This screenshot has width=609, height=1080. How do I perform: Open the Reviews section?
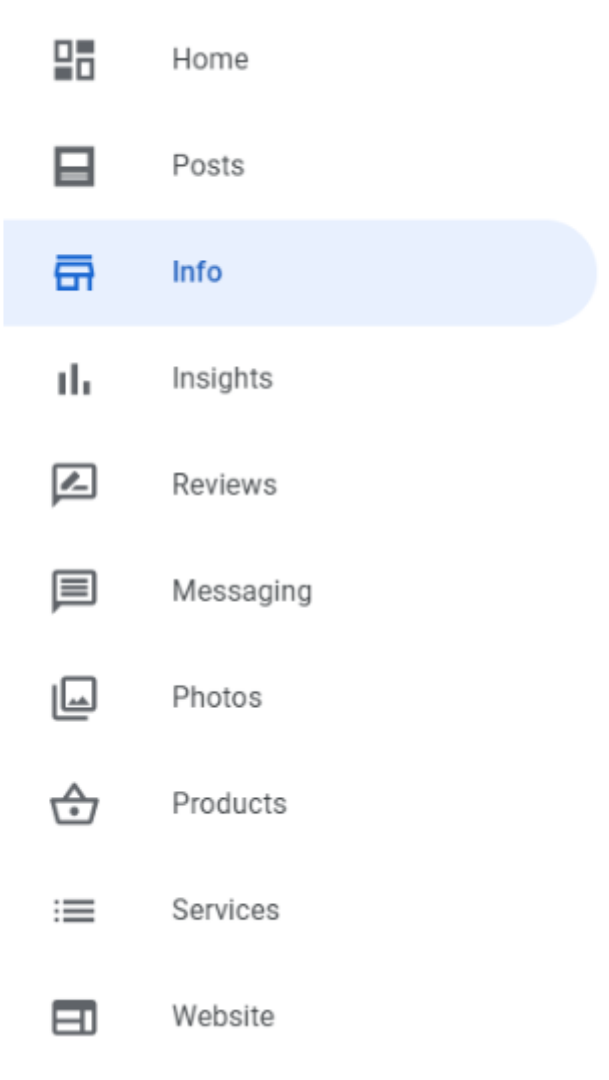coord(300,485)
